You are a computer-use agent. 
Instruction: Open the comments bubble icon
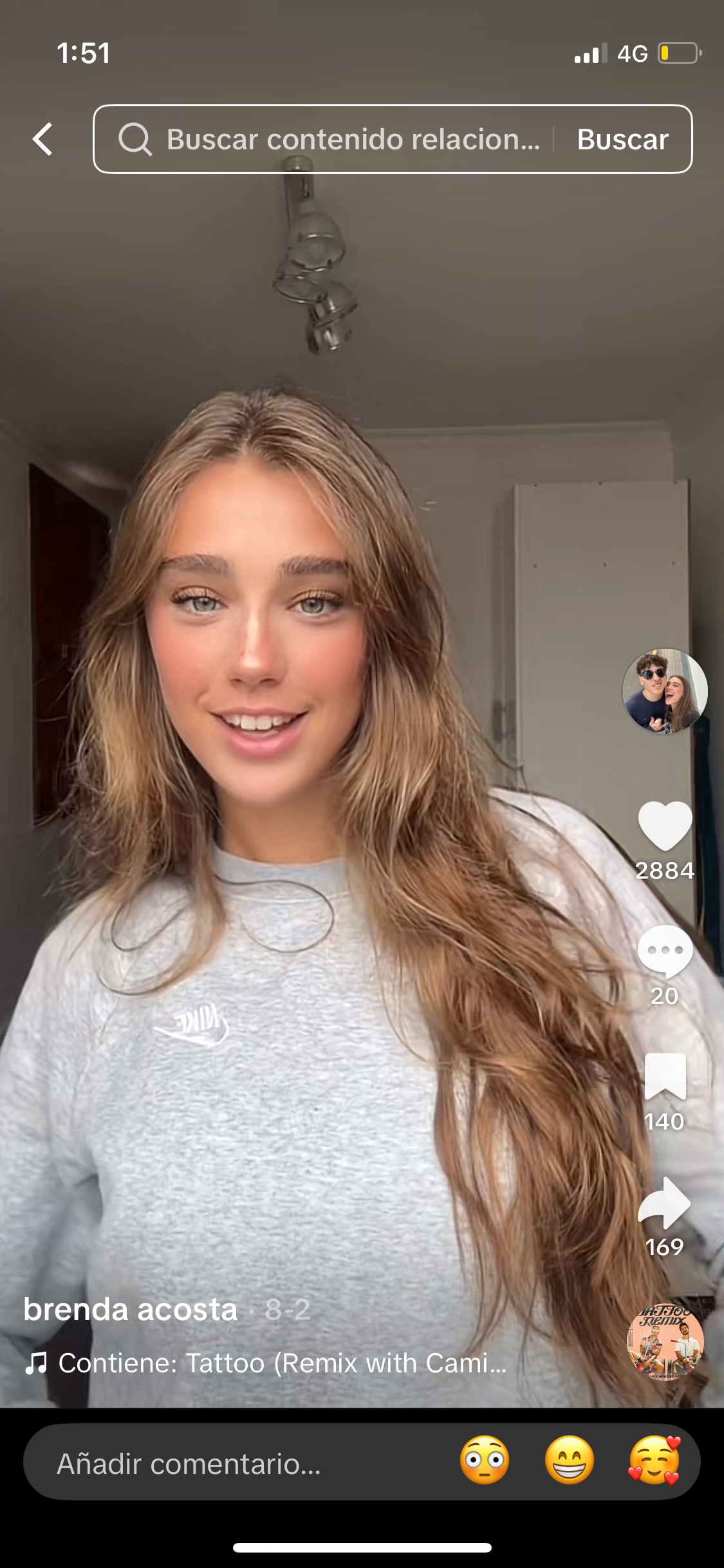[664, 951]
